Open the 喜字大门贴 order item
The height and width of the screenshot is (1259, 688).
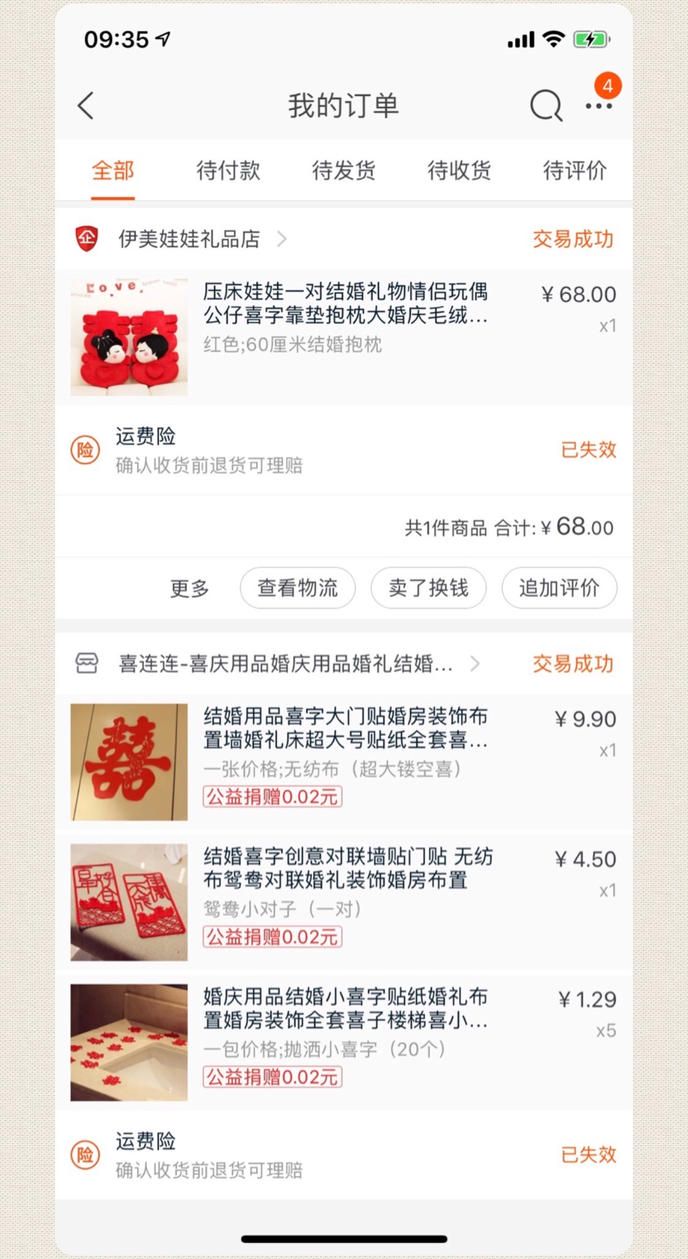344,762
